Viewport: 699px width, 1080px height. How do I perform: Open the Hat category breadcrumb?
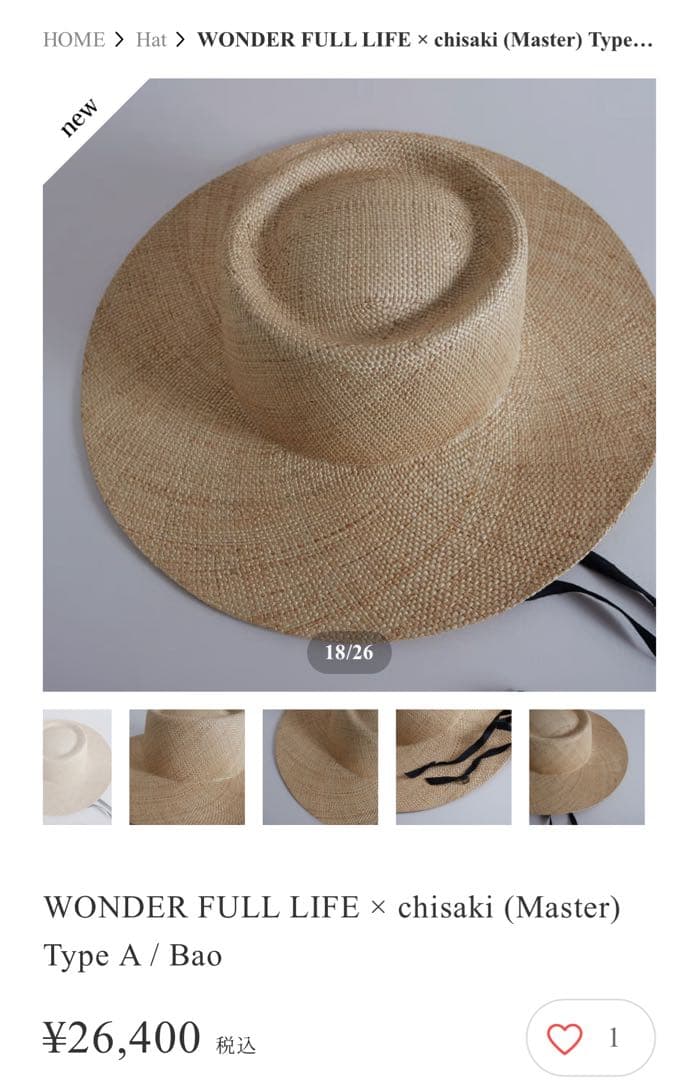click(151, 40)
